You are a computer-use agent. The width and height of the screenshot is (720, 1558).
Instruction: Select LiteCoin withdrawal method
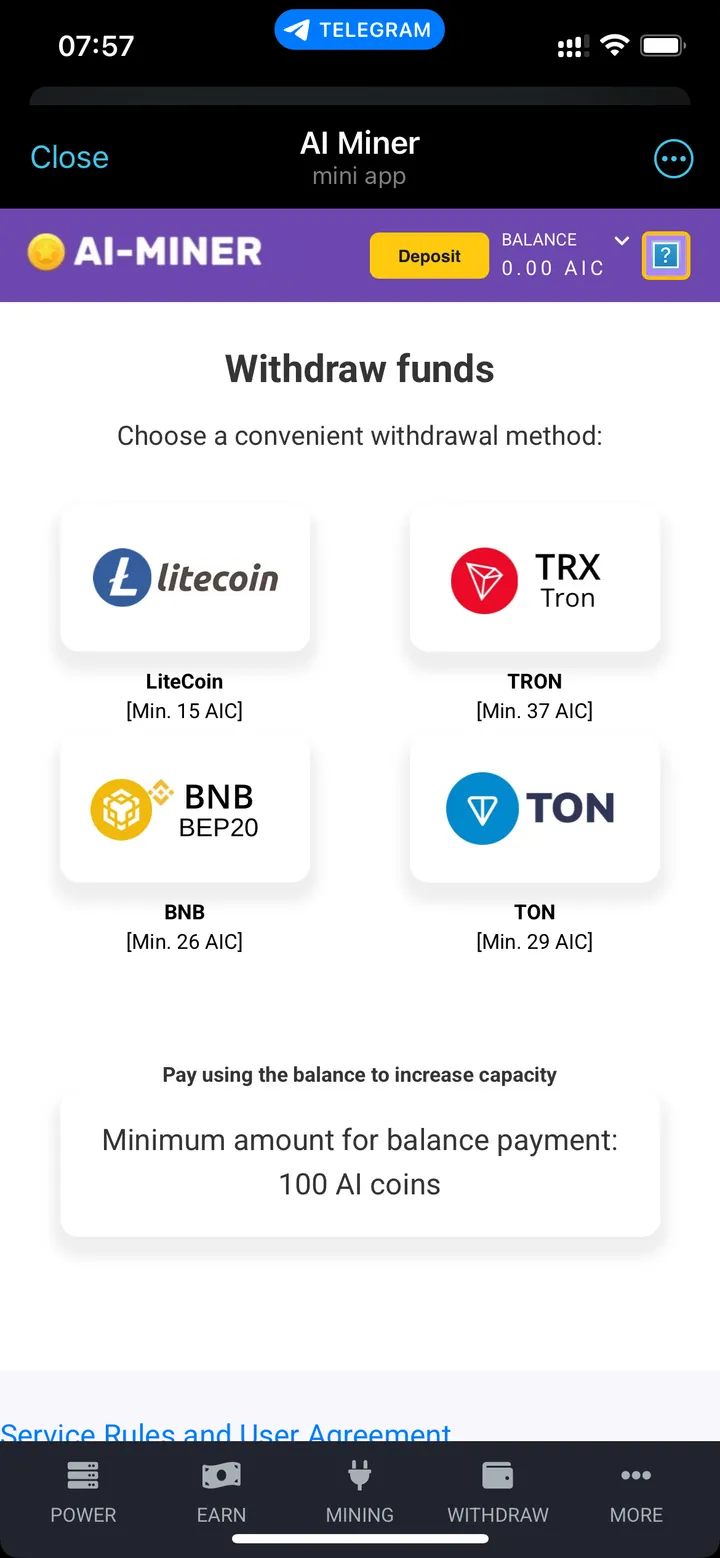point(185,579)
